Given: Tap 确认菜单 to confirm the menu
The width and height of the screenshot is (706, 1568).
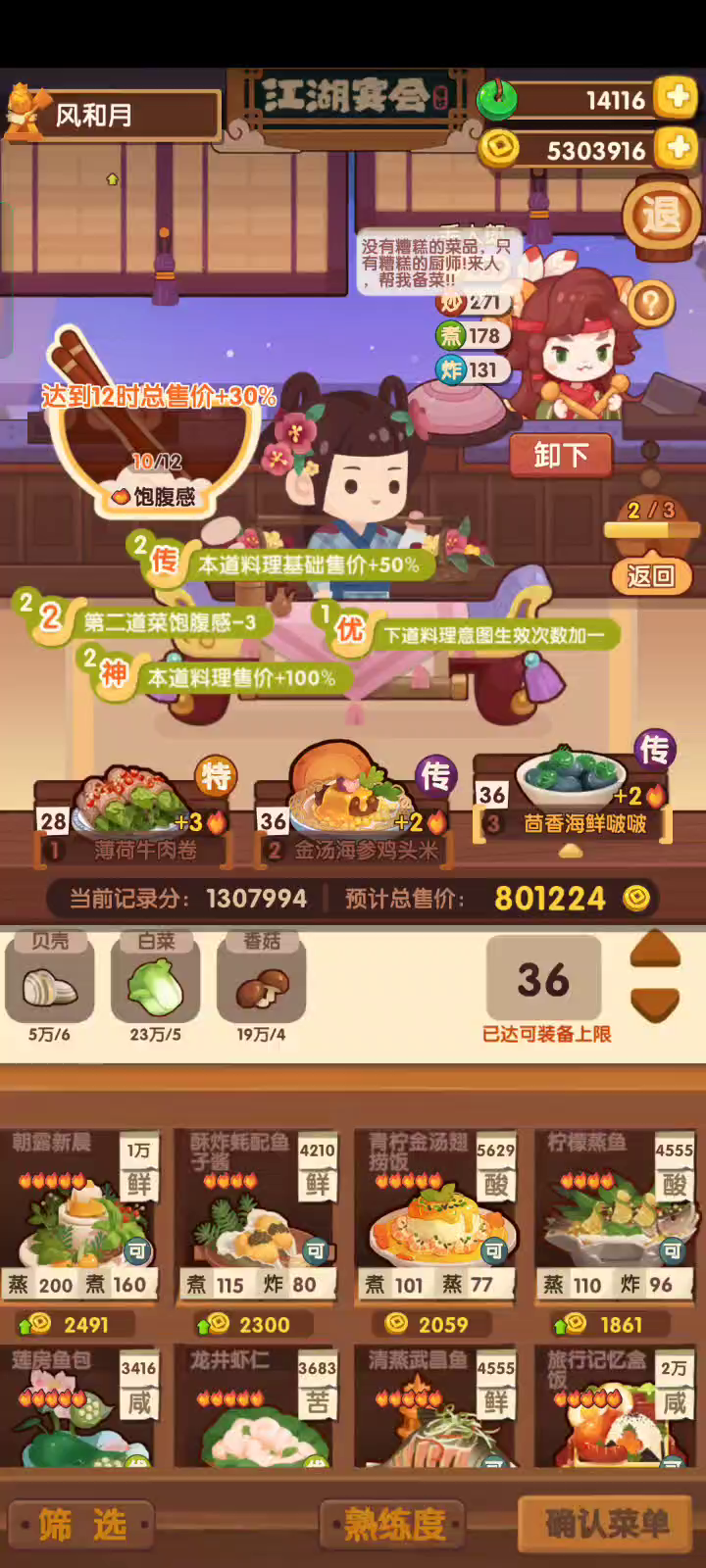Looking at the screenshot, I should (x=607, y=1523).
